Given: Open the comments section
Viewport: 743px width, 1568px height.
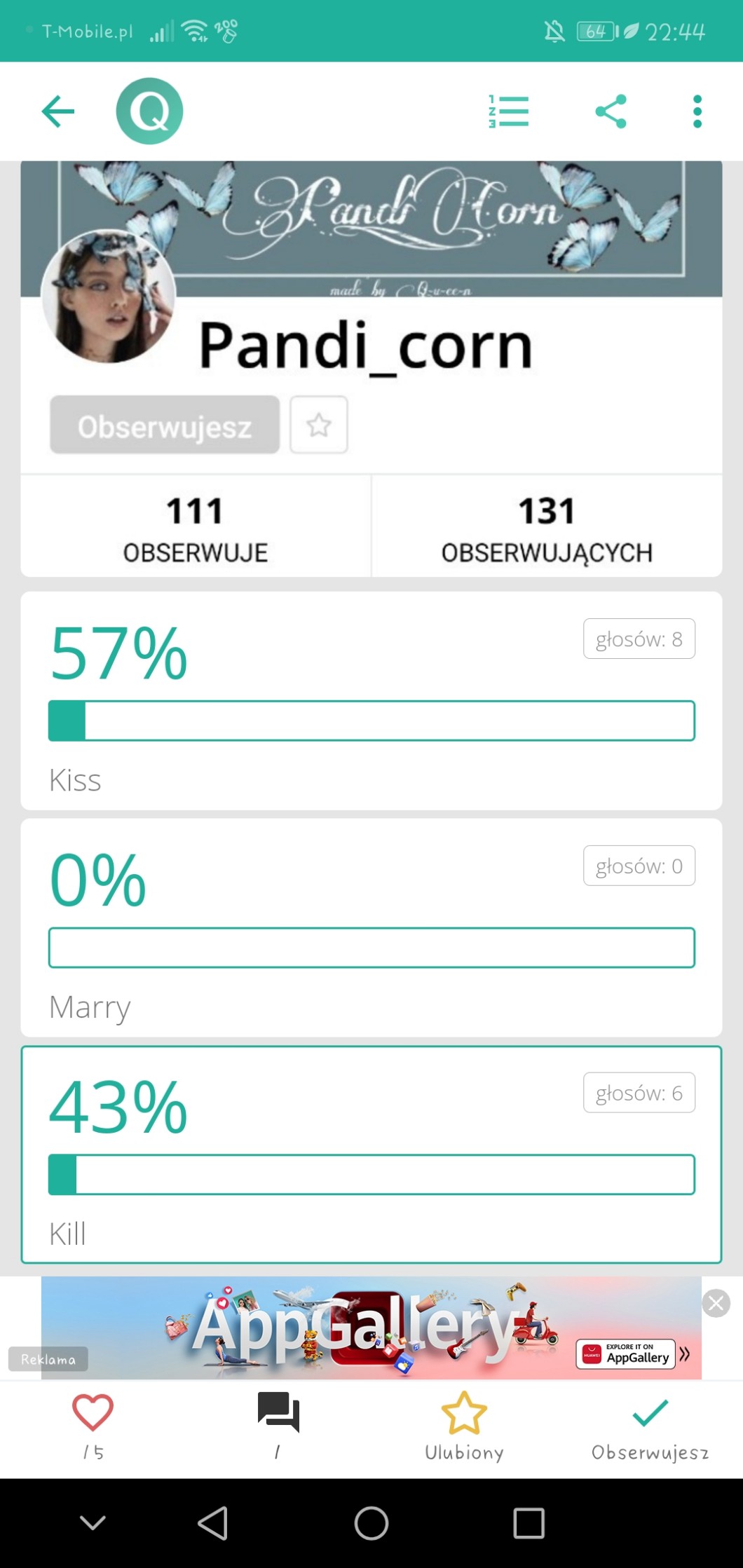Looking at the screenshot, I should 278,1413.
